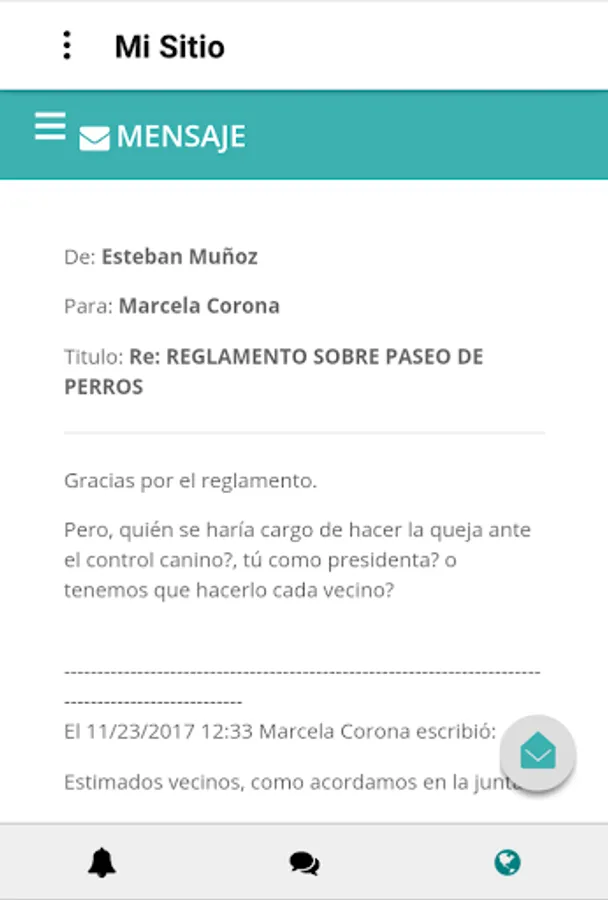This screenshot has height=900, width=608.
Task: Open the three-dot overflow menu
Action: (x=66, y=46)
